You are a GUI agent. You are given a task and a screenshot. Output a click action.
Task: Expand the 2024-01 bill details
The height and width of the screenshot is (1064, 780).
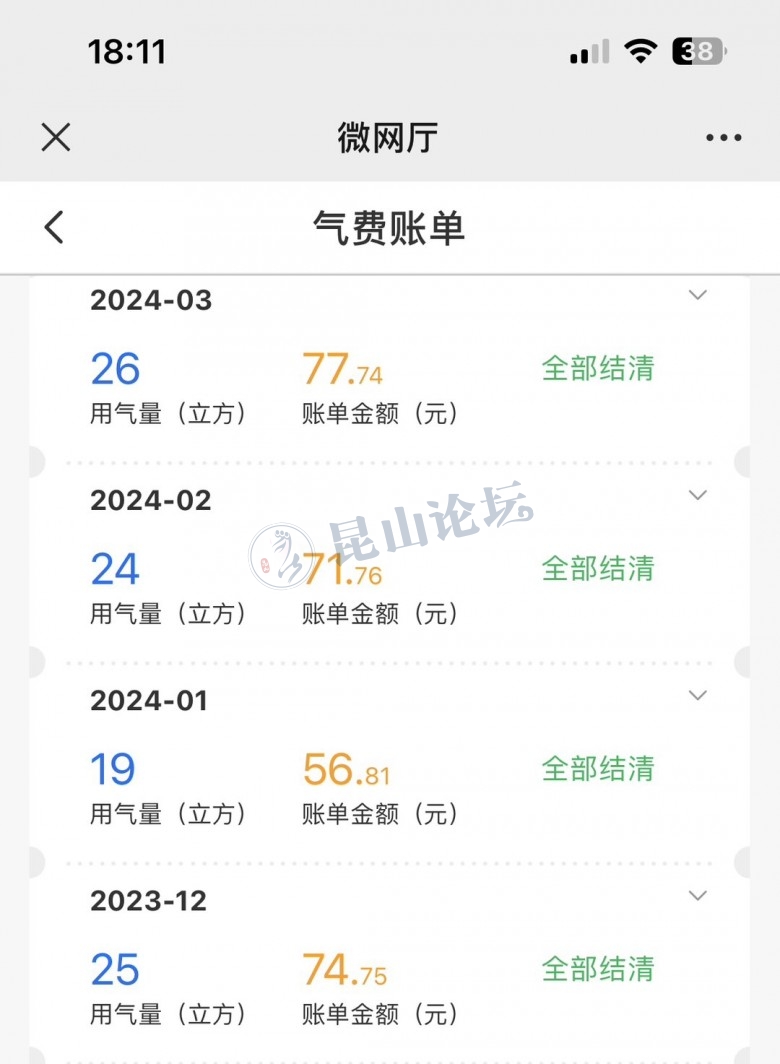tap(698, 695)
